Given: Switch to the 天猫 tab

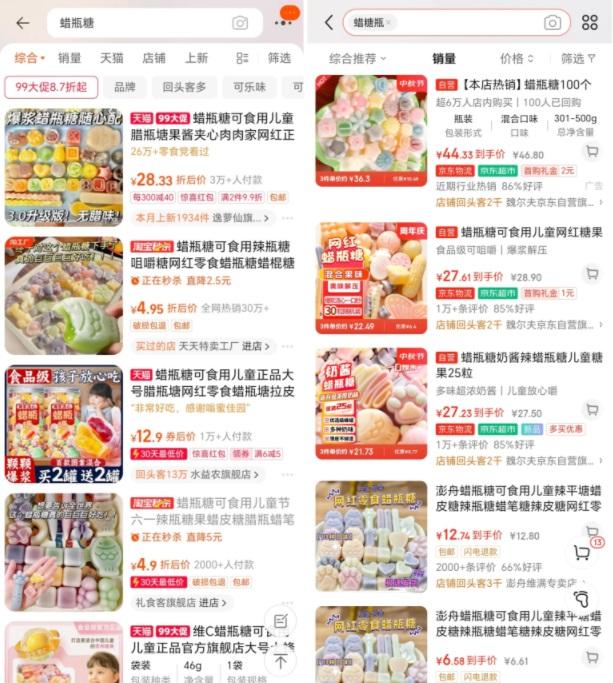Looking at the screenshot, I should (x=111, y=58).
